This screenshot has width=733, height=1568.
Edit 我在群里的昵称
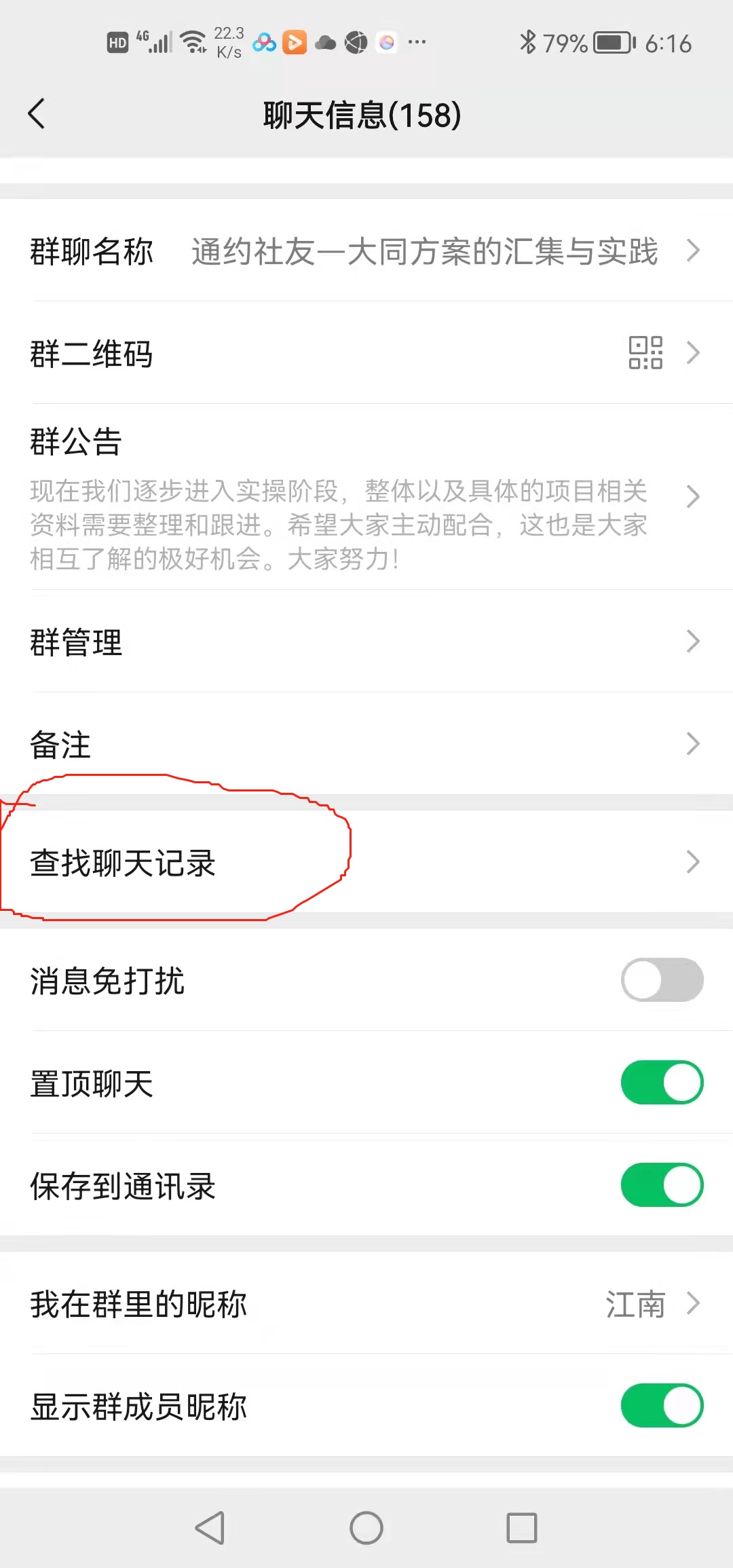[366, 1303]
